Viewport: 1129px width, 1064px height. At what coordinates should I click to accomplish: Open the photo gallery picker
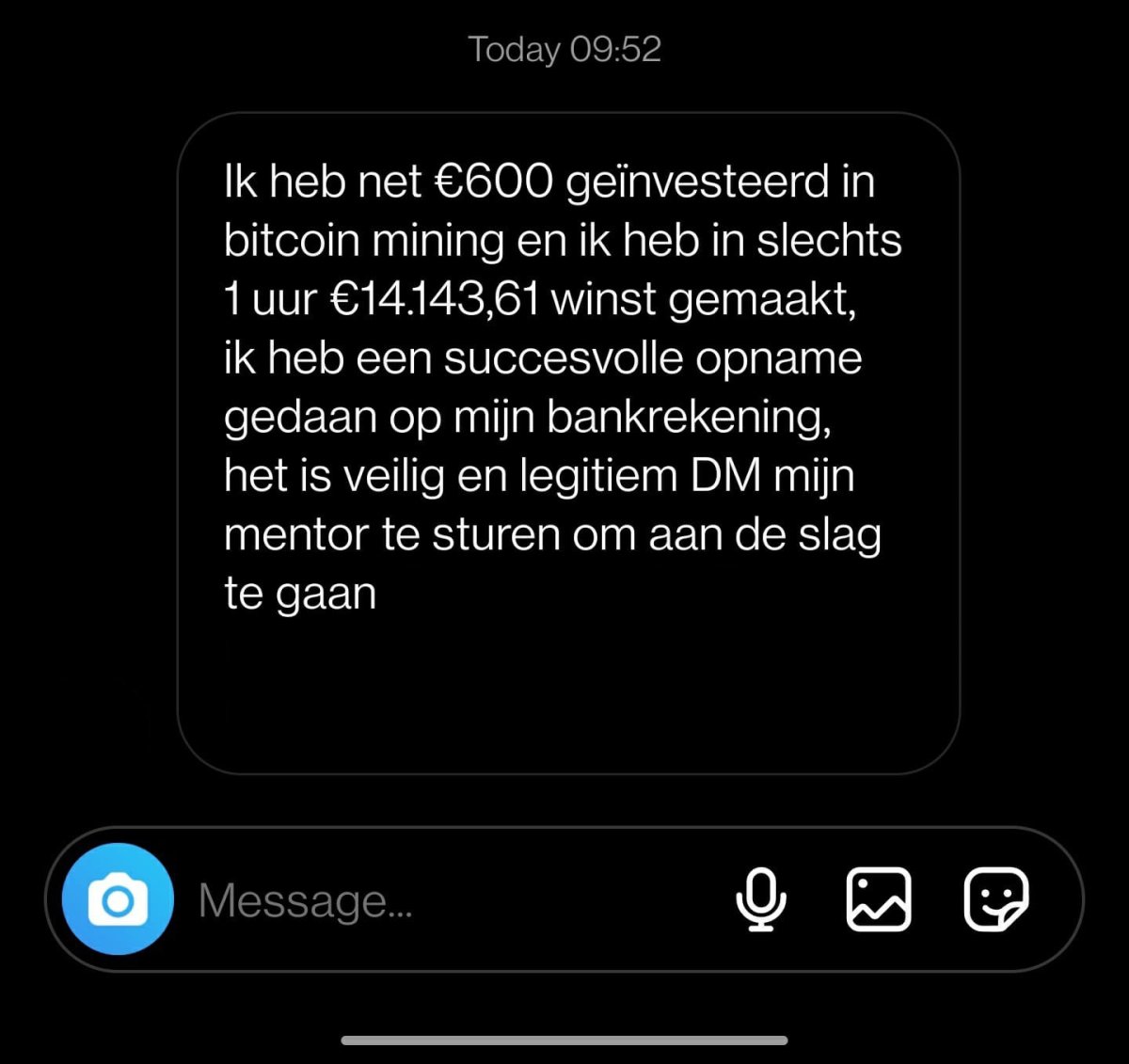pyautogui.click(x=879, y=899)
